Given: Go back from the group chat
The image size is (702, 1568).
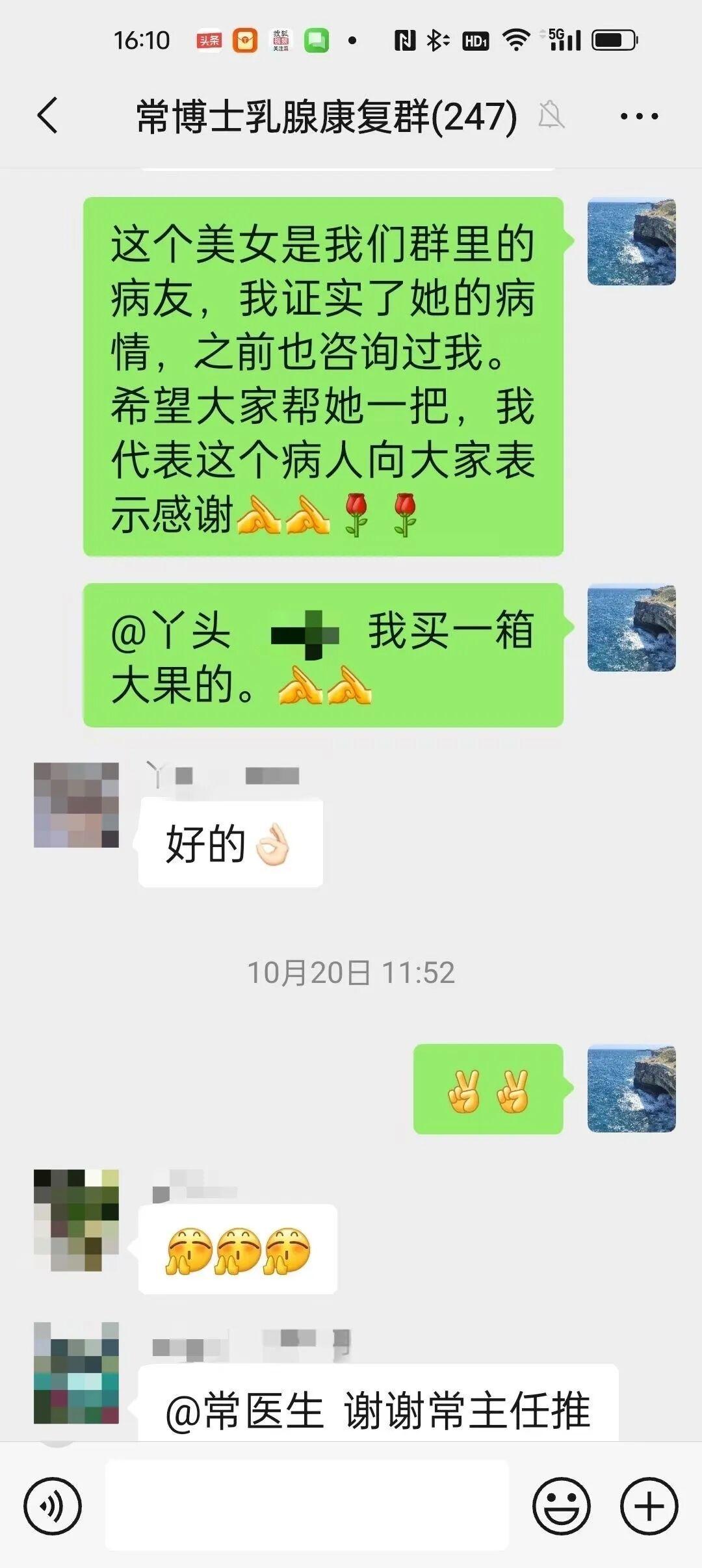Looking at the screenshot, I should (x=47, y=116).
